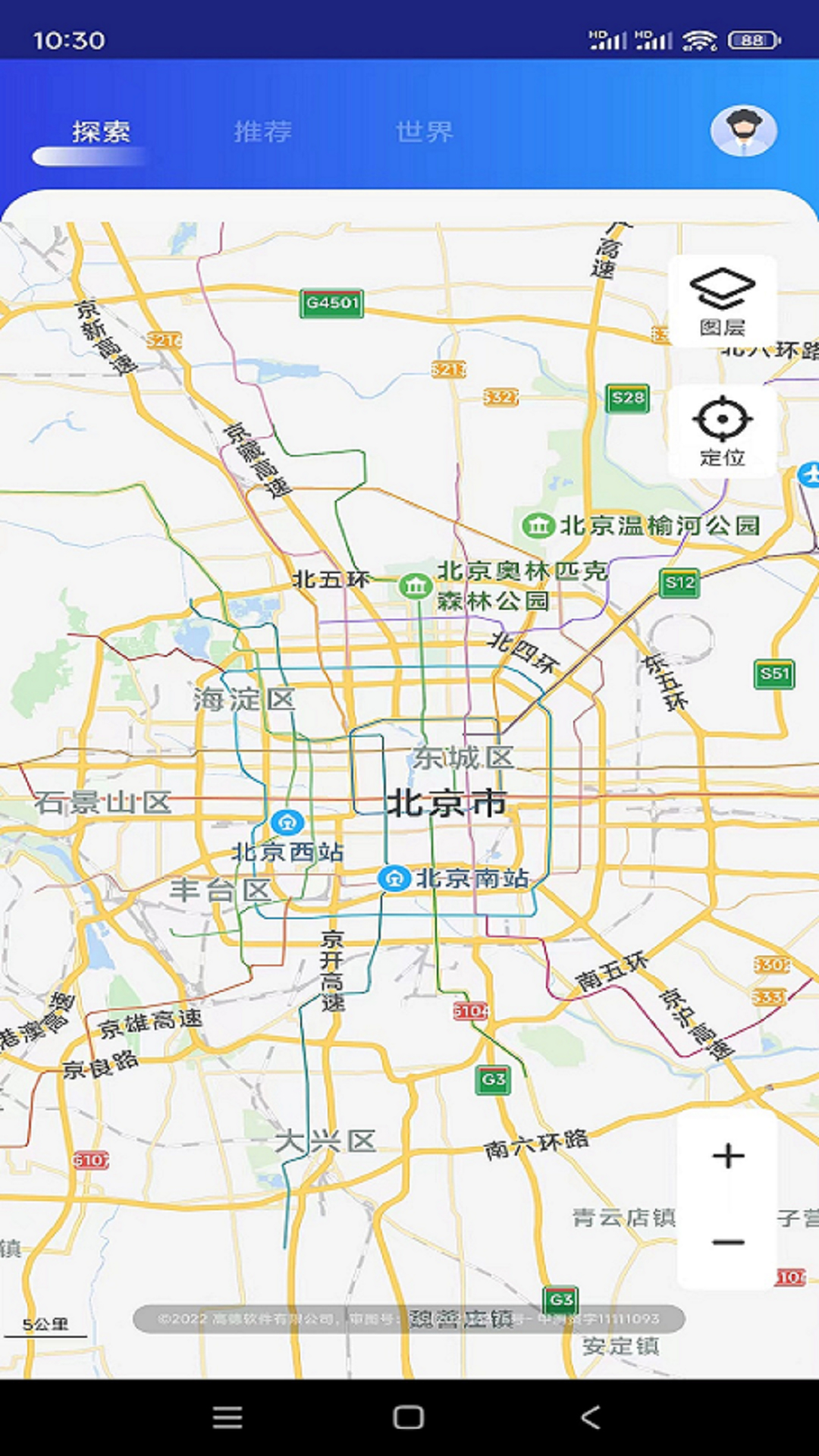The height and width of the screenshot is (1456, 819).
Task: Zoom in with the plus button
Action: pyautogui.click(x=728, y=1156)
